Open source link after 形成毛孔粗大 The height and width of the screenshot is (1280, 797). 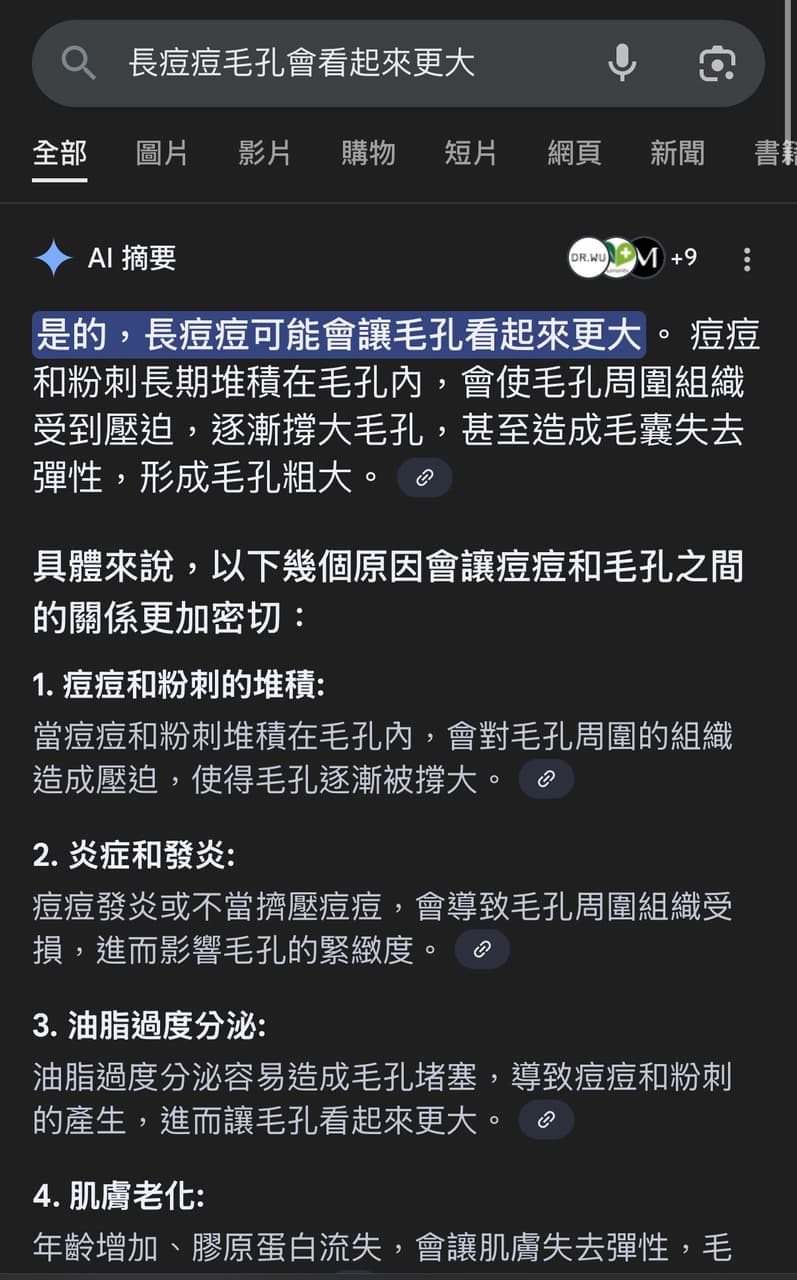pos(425,478)
